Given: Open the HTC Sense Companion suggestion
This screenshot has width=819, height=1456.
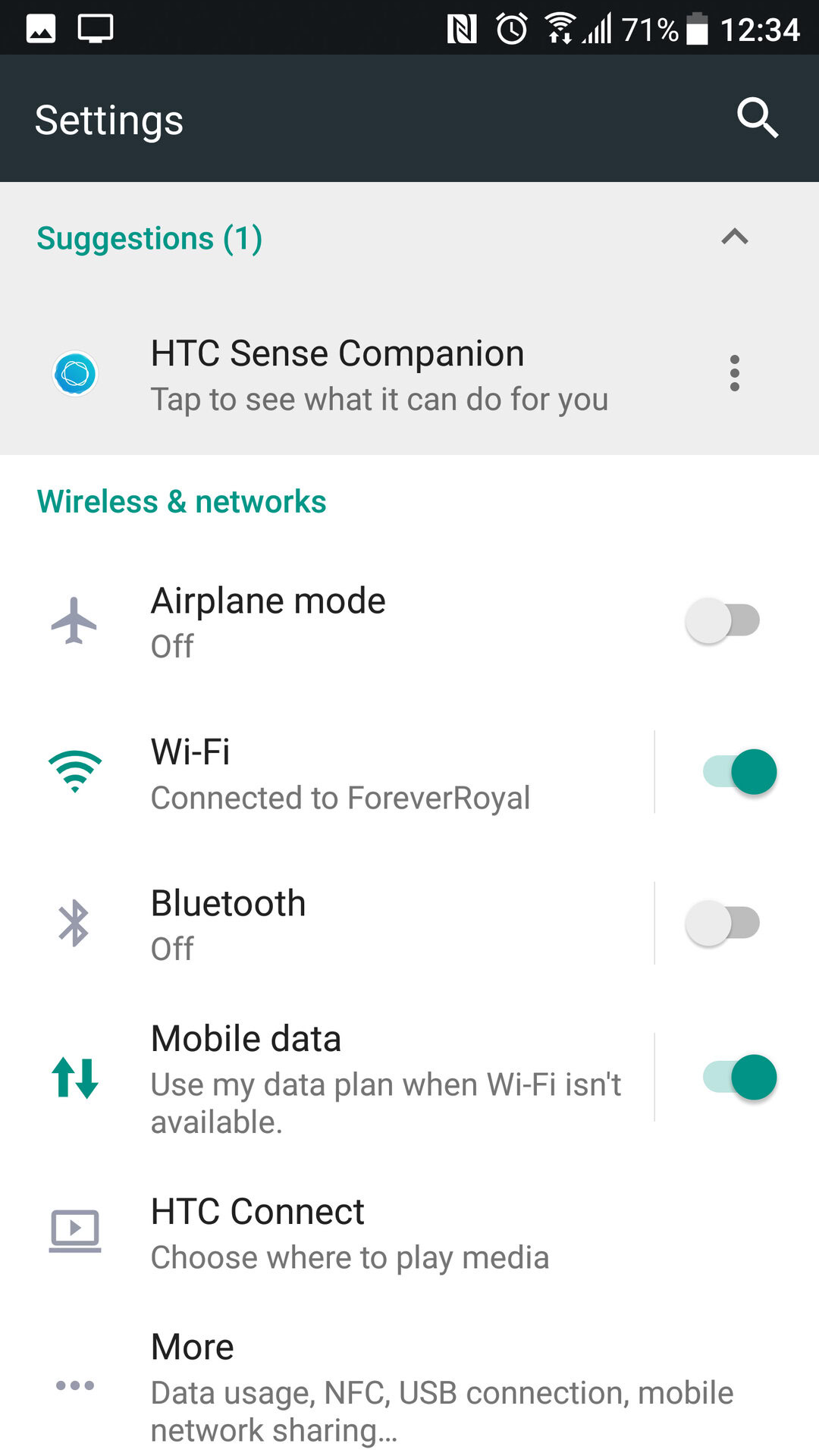Looking at the screenshot, I should click(x=379, y=375).
